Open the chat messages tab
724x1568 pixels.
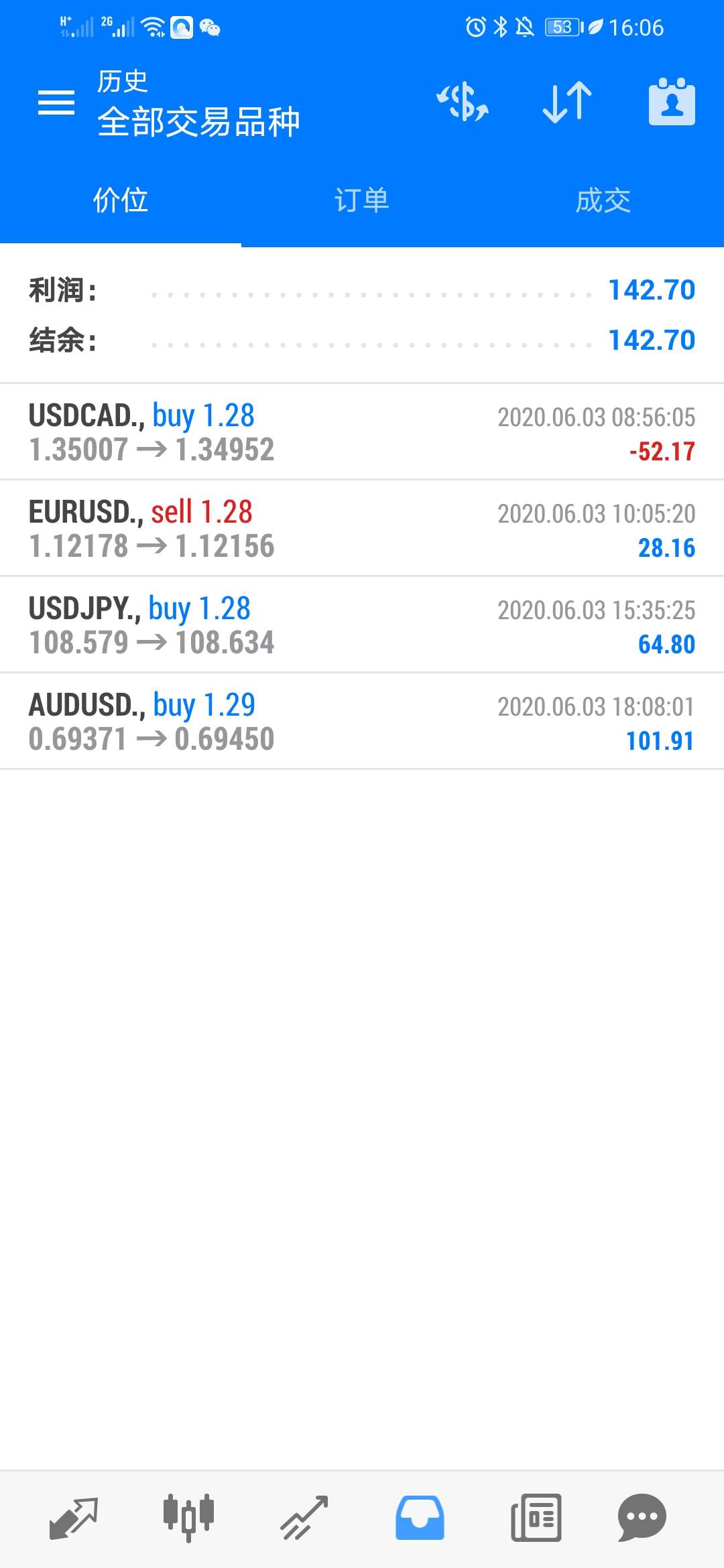[x=642, y=1518]
